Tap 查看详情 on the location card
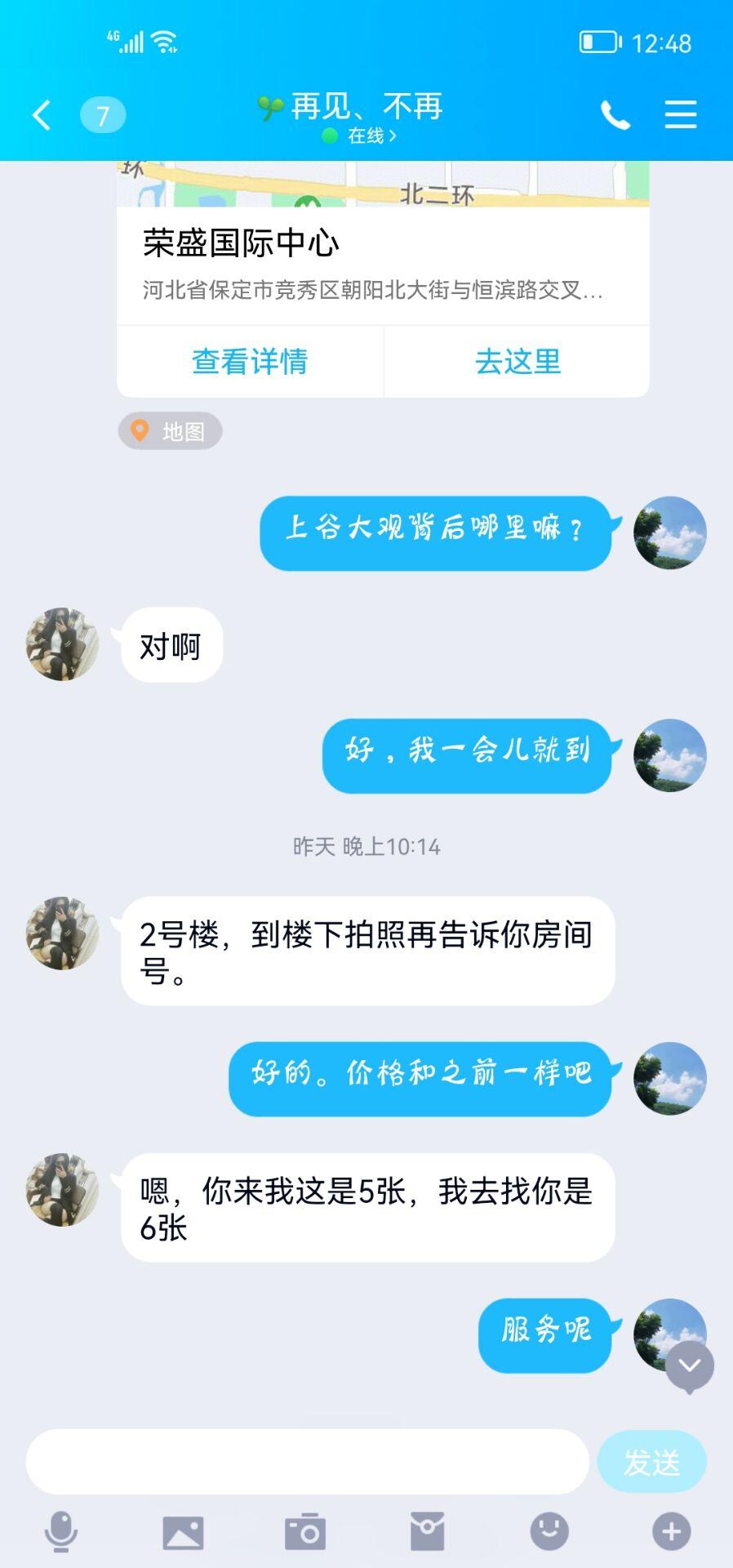Image resolution: width=733 pixels, height=1568 pixels. pyautogui.click(x=250, y=361)
